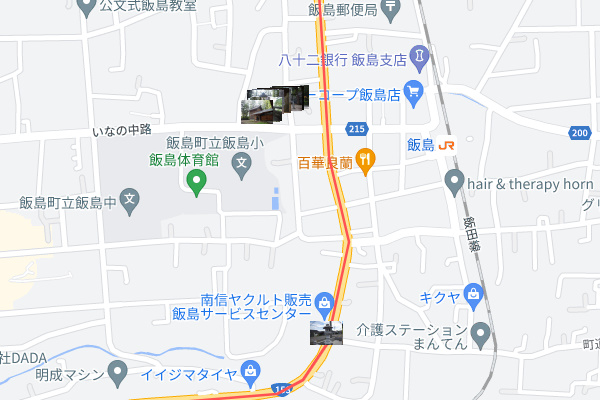Viewport: 600px width, 400px height.
Task: Tap the 飯島町立飯島中 school marker
Action: (129, 200)
